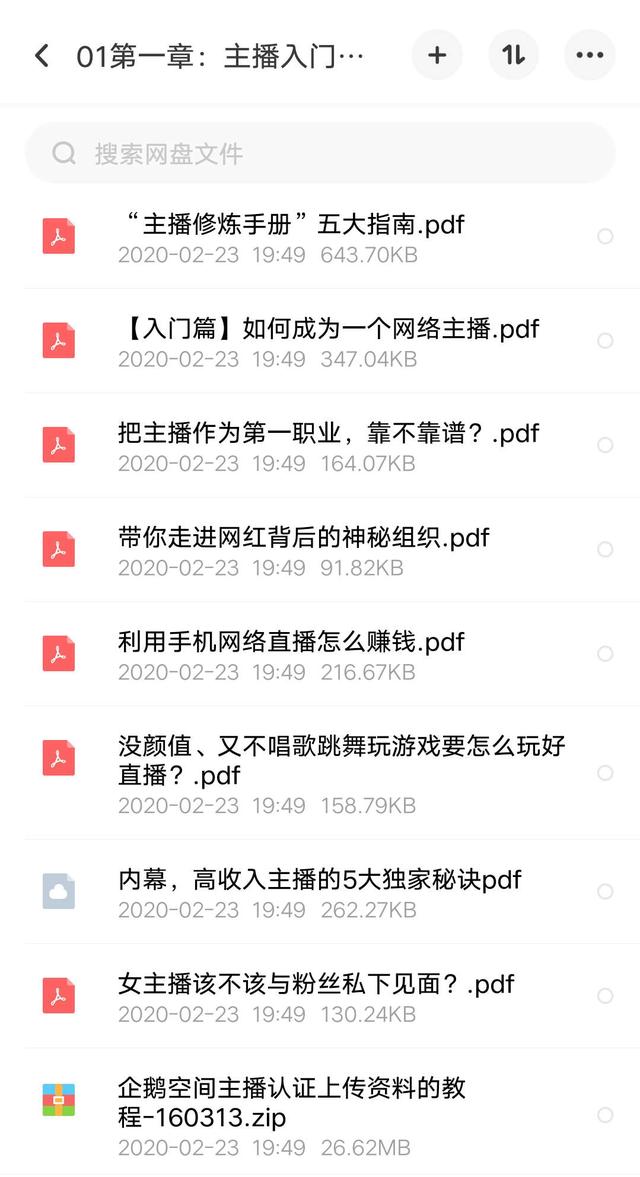This screenshot has height=1177, width=640.
Task: Select the circle beside 女主播该不该与粉丝私下见面？.pdf
Action: [x=605, y=996]
